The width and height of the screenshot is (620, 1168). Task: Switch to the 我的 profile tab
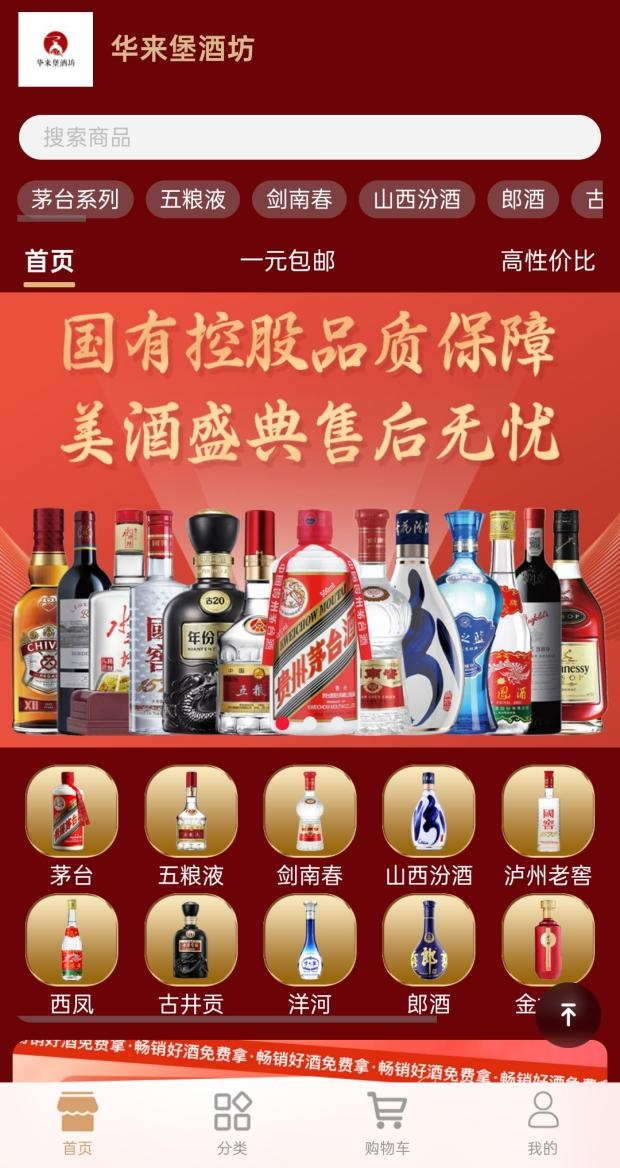(542, 1124)
